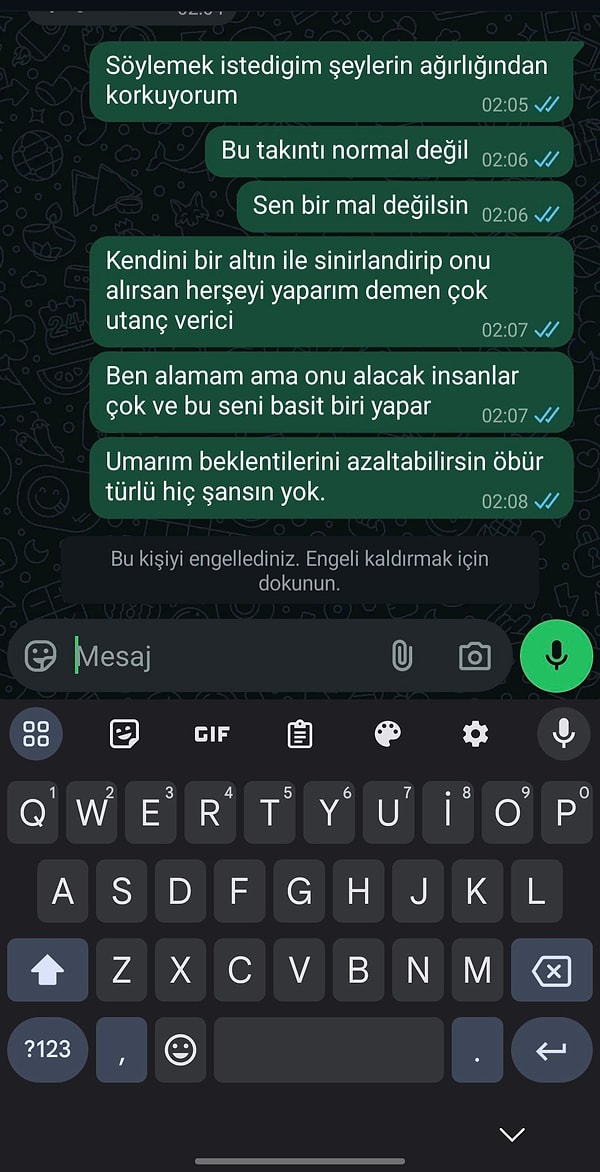Toggle the shift key
Image resolution: width=600 pixels, height=1172 pixels.
(47, 970)
